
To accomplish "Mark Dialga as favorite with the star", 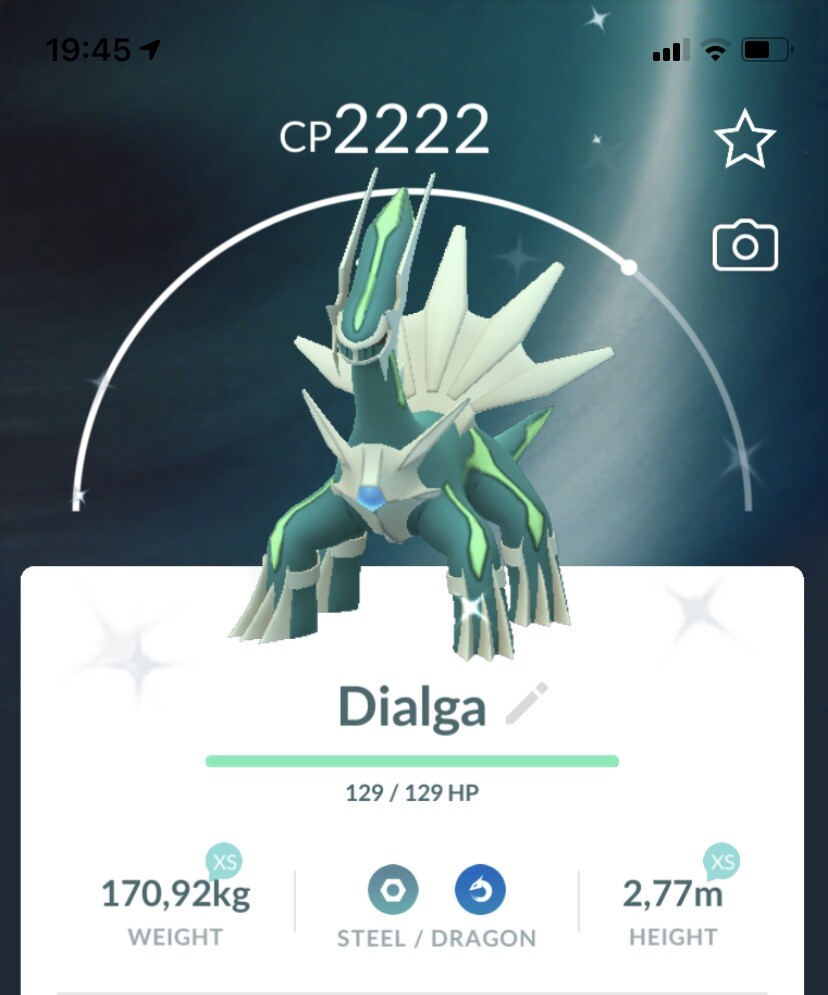I will point(745,141).
